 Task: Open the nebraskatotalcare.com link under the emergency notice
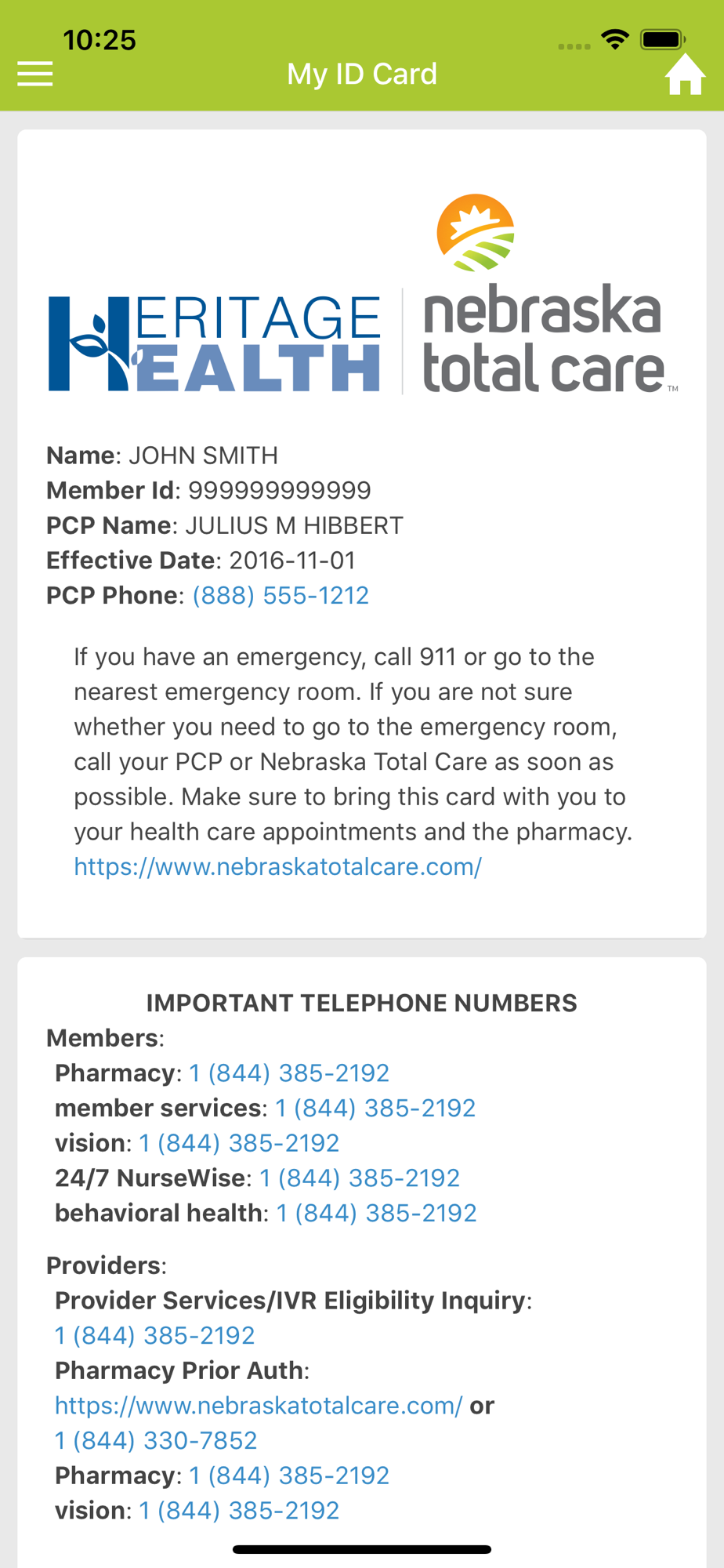277,866
